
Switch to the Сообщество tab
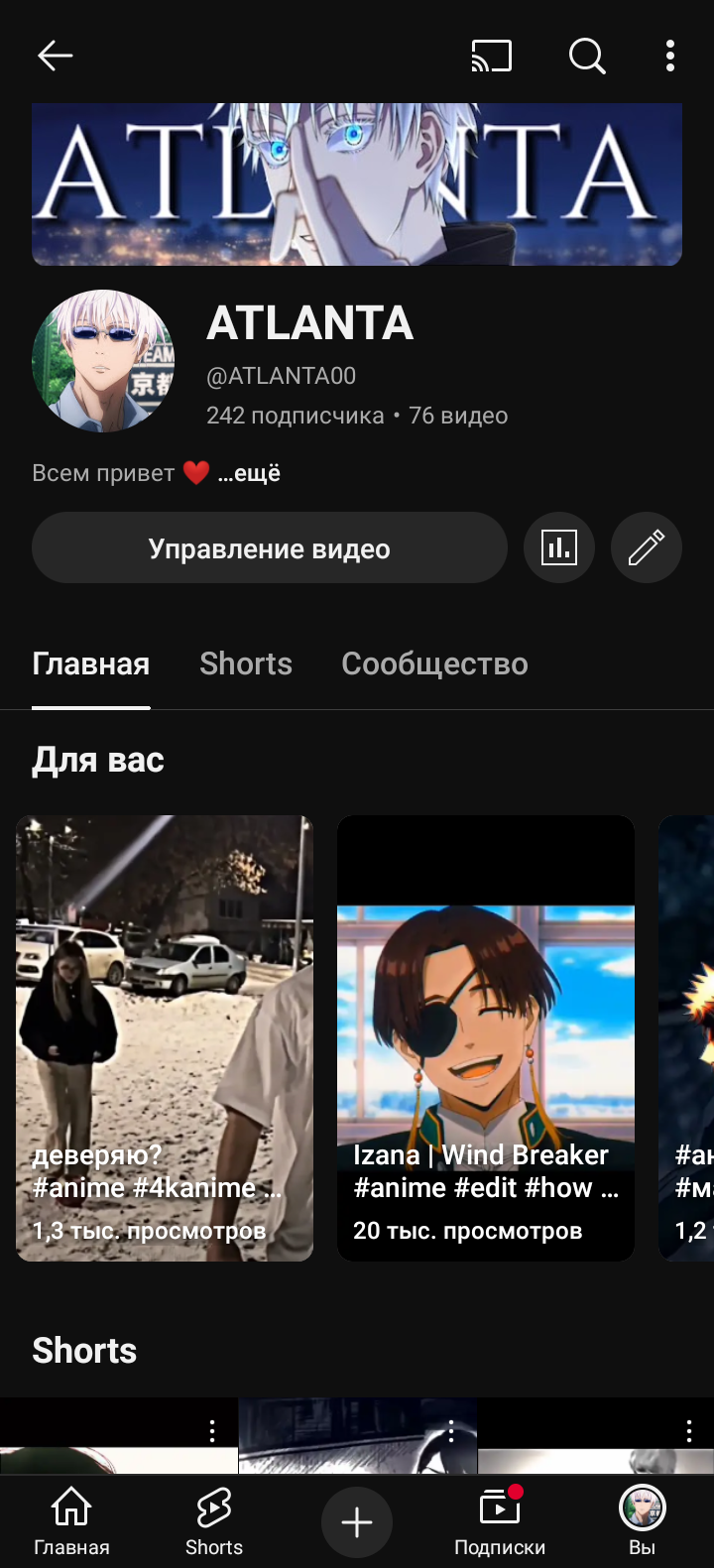click(x=434, y=663)
